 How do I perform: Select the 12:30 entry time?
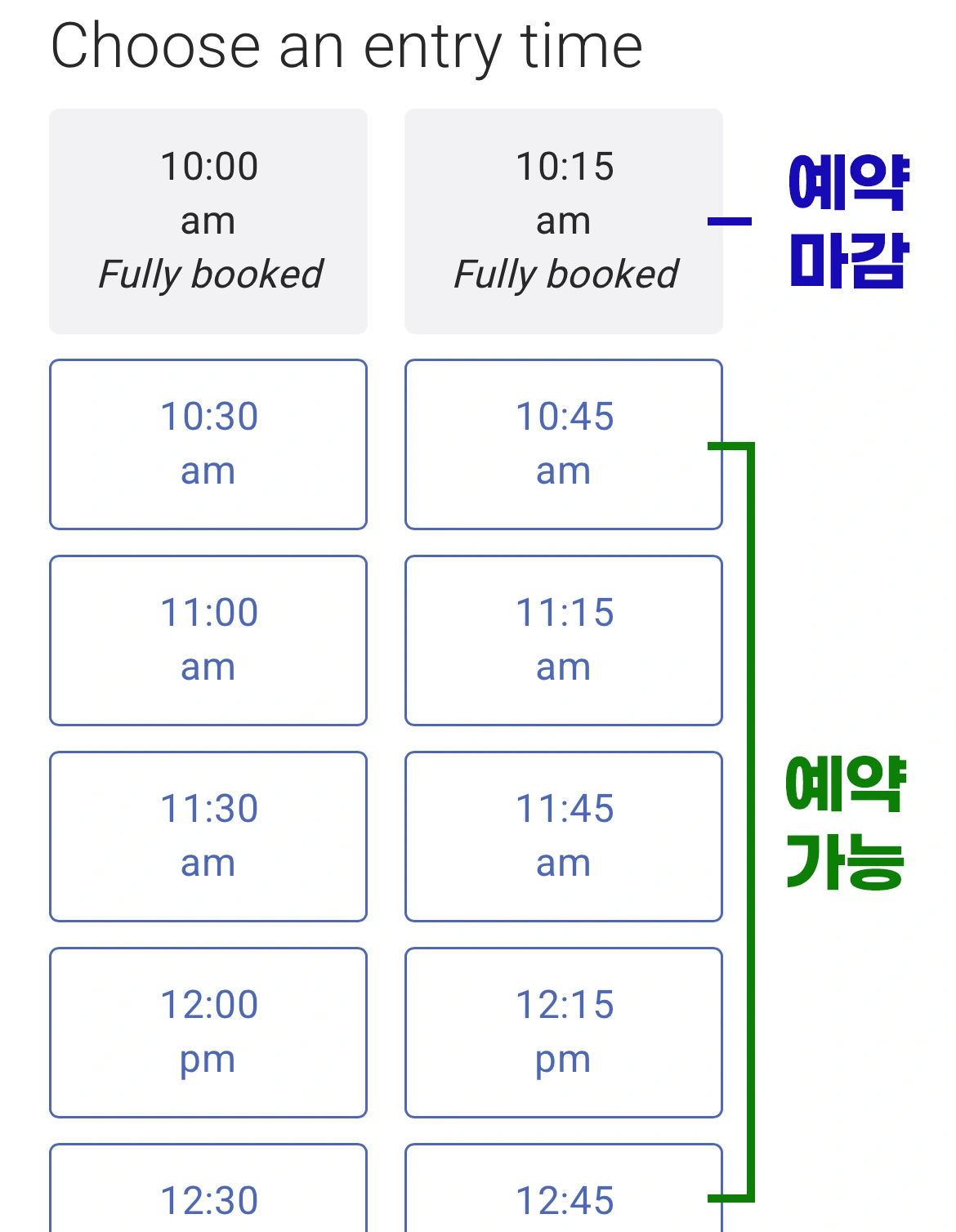coord(208,1194)
